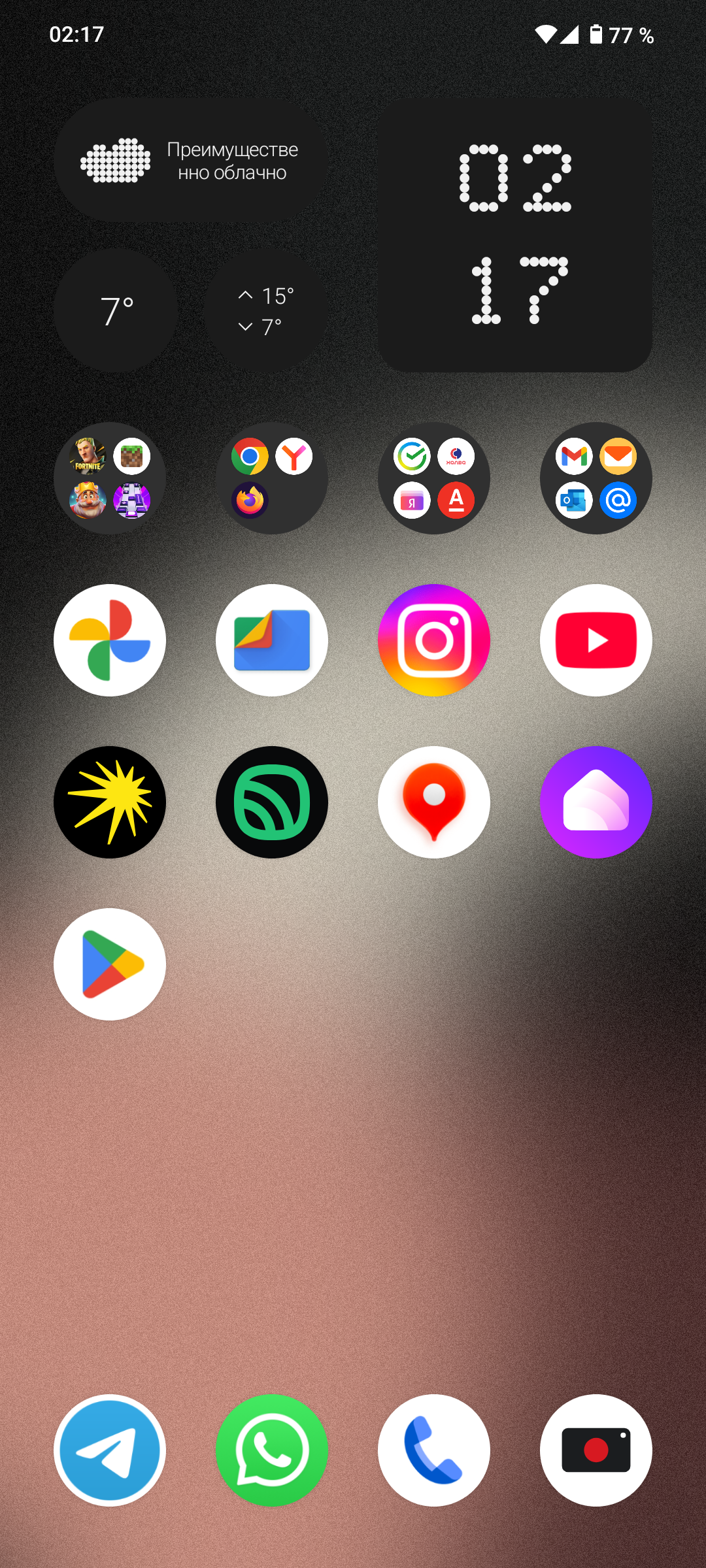Image resolution: width=706 pixels, height=1568 pixels.
Task: Open Google Play Store
Action: click(110, 964)
